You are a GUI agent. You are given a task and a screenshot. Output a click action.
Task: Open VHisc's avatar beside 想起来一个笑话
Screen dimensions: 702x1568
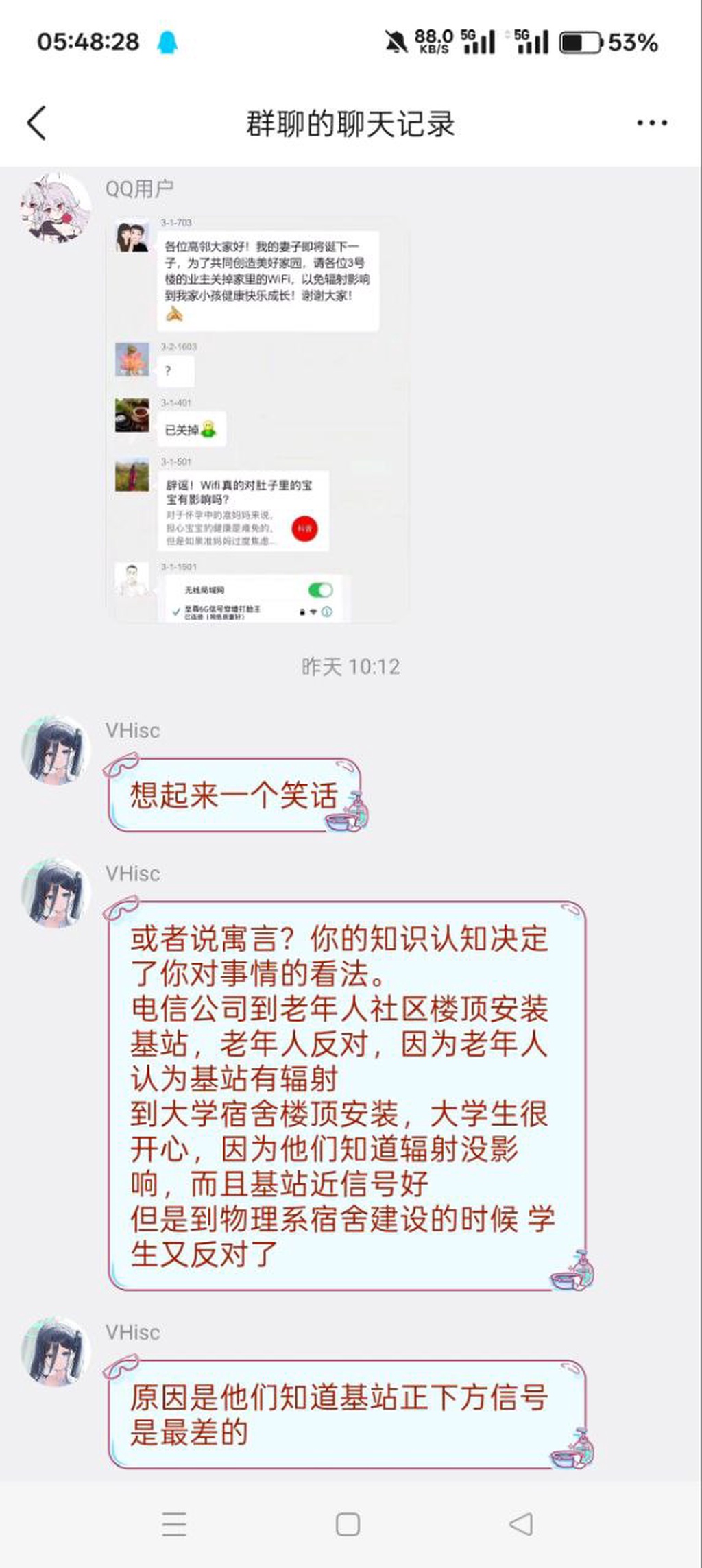coord(56,751)
